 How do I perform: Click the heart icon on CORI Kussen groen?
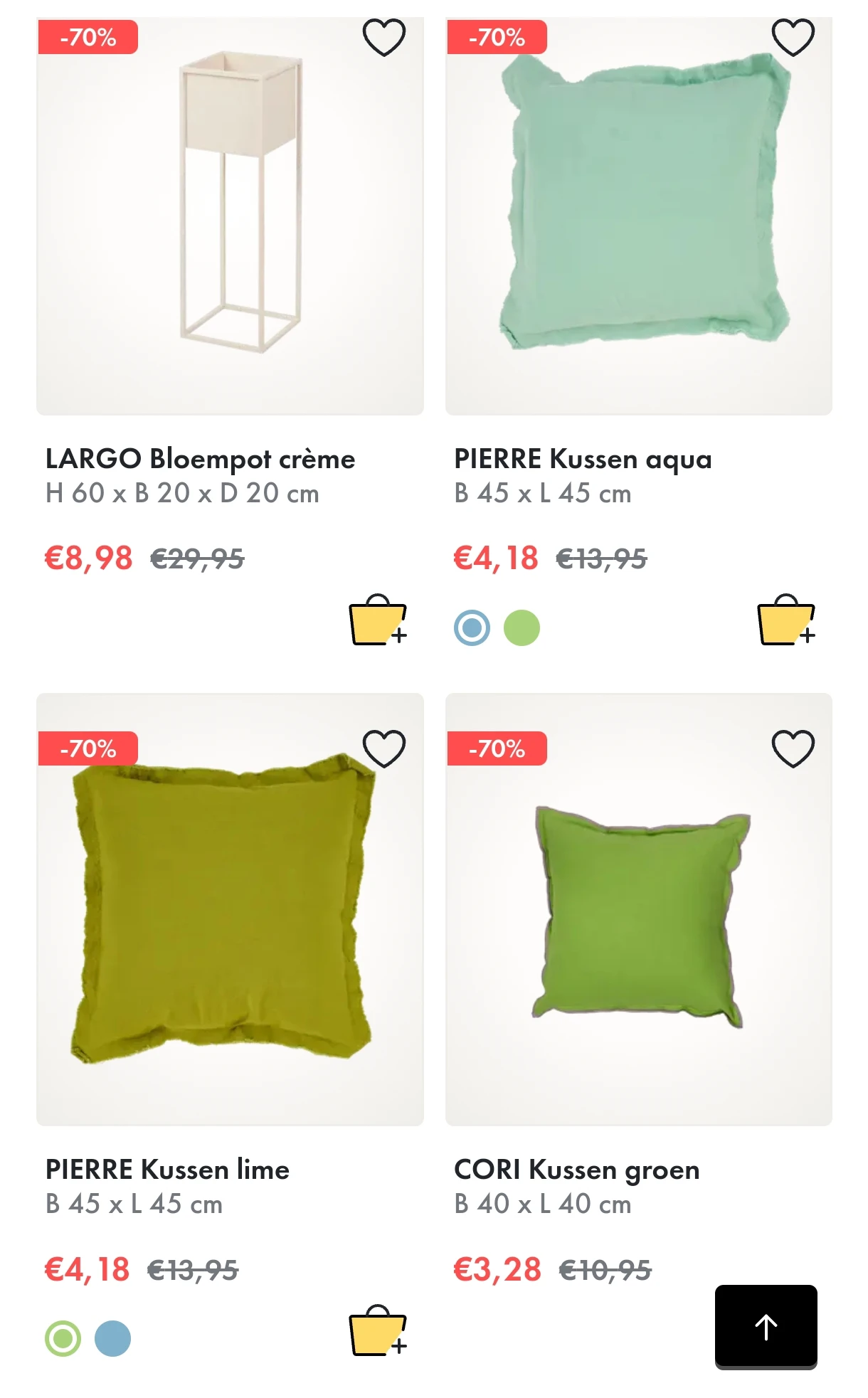[x=791, y=748]
